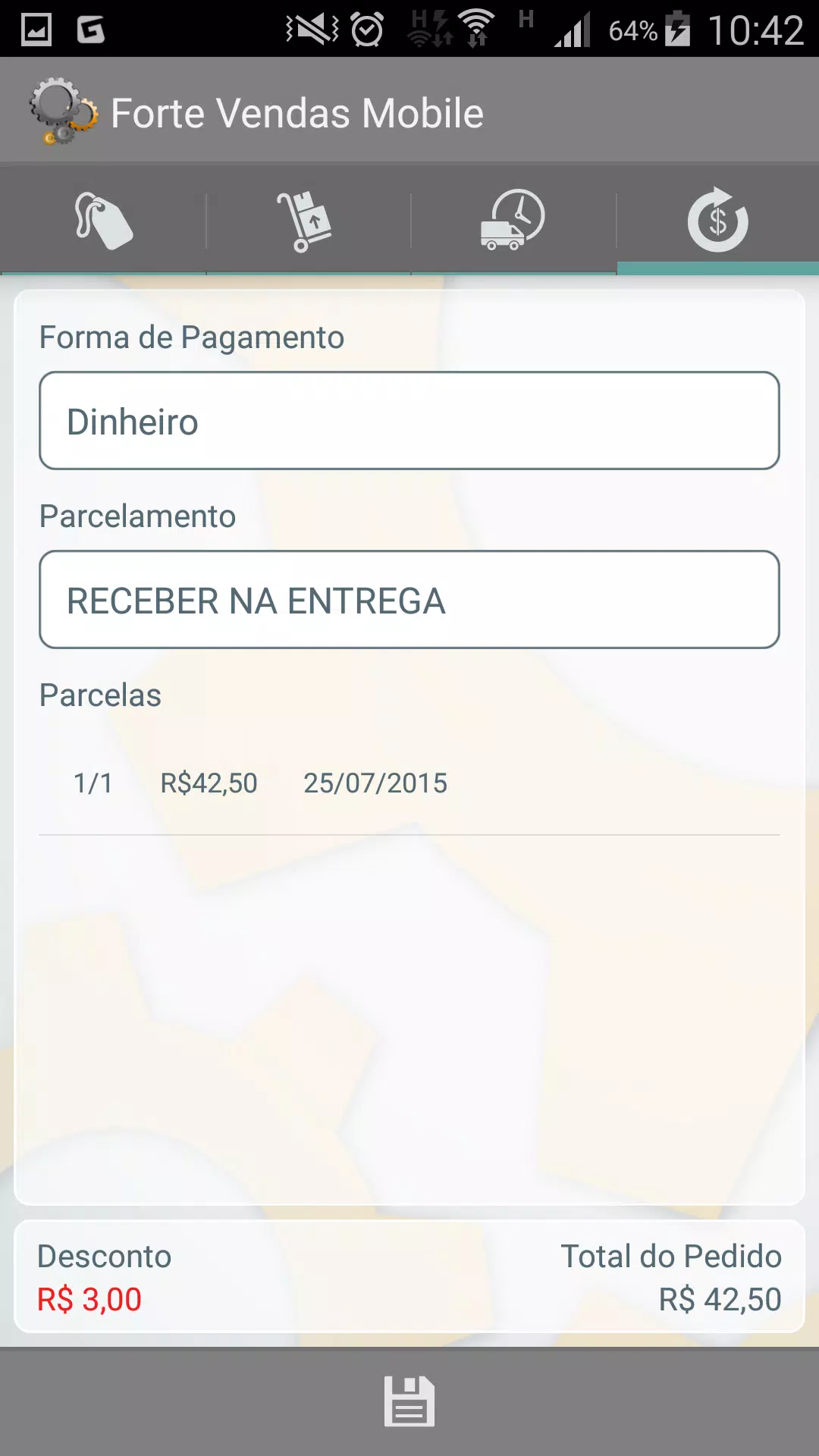The height and width of the screenshot is (1456, 819).
Task: Select the dollar payment tab
Action: pyautogui.click(x=717, y=221)
